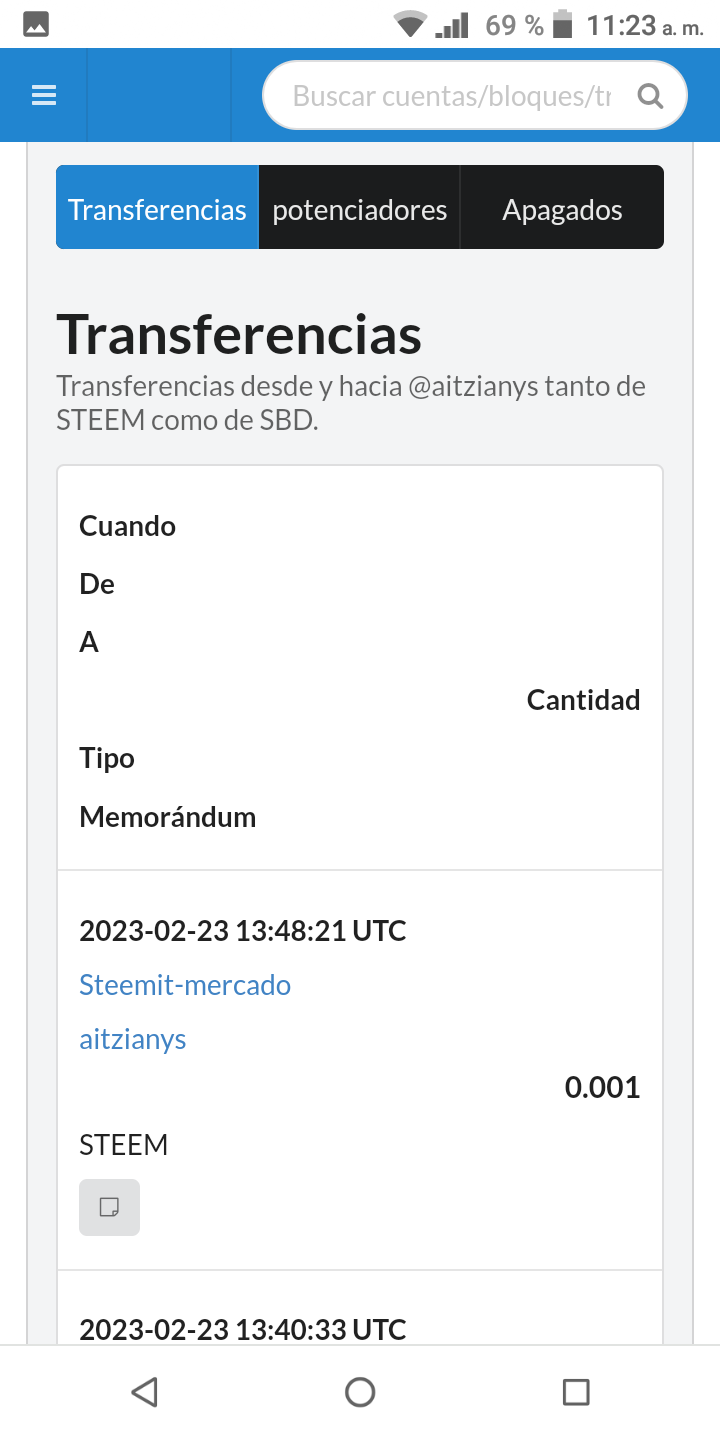Switch to the potenciadores tab
This screenshot has width=720, height=1440.
pyautogui.click(x=360, y=210)
